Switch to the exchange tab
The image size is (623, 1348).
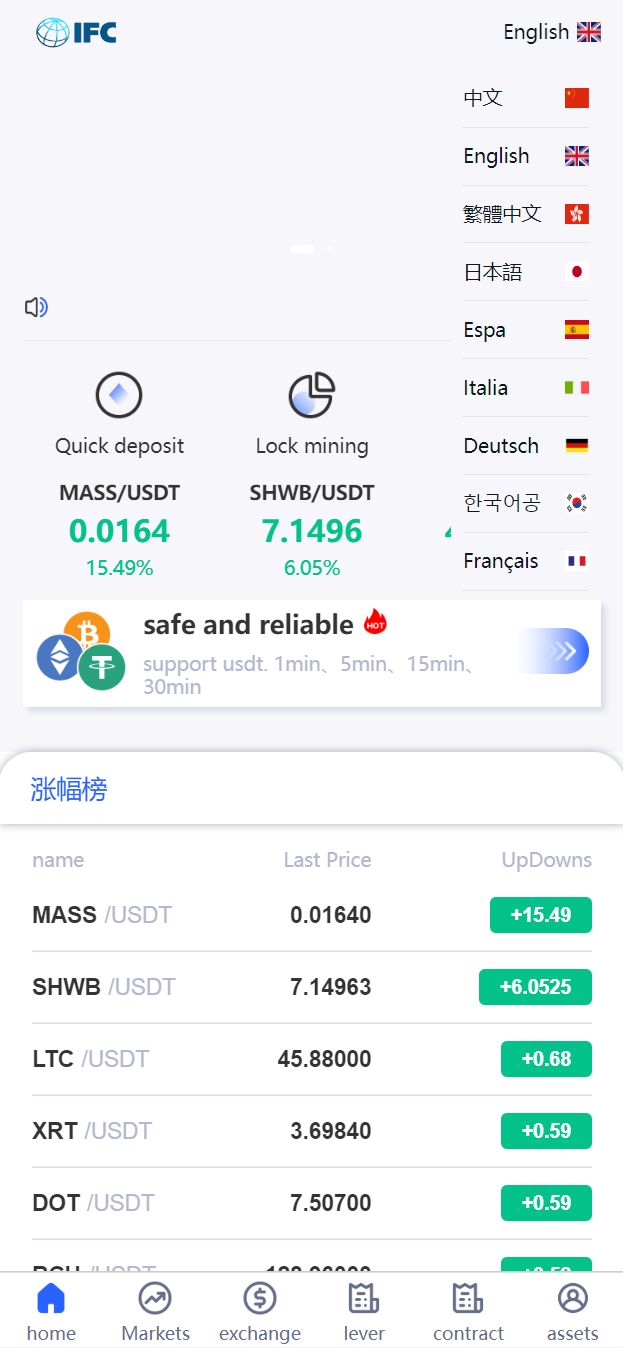(260, 1312)
